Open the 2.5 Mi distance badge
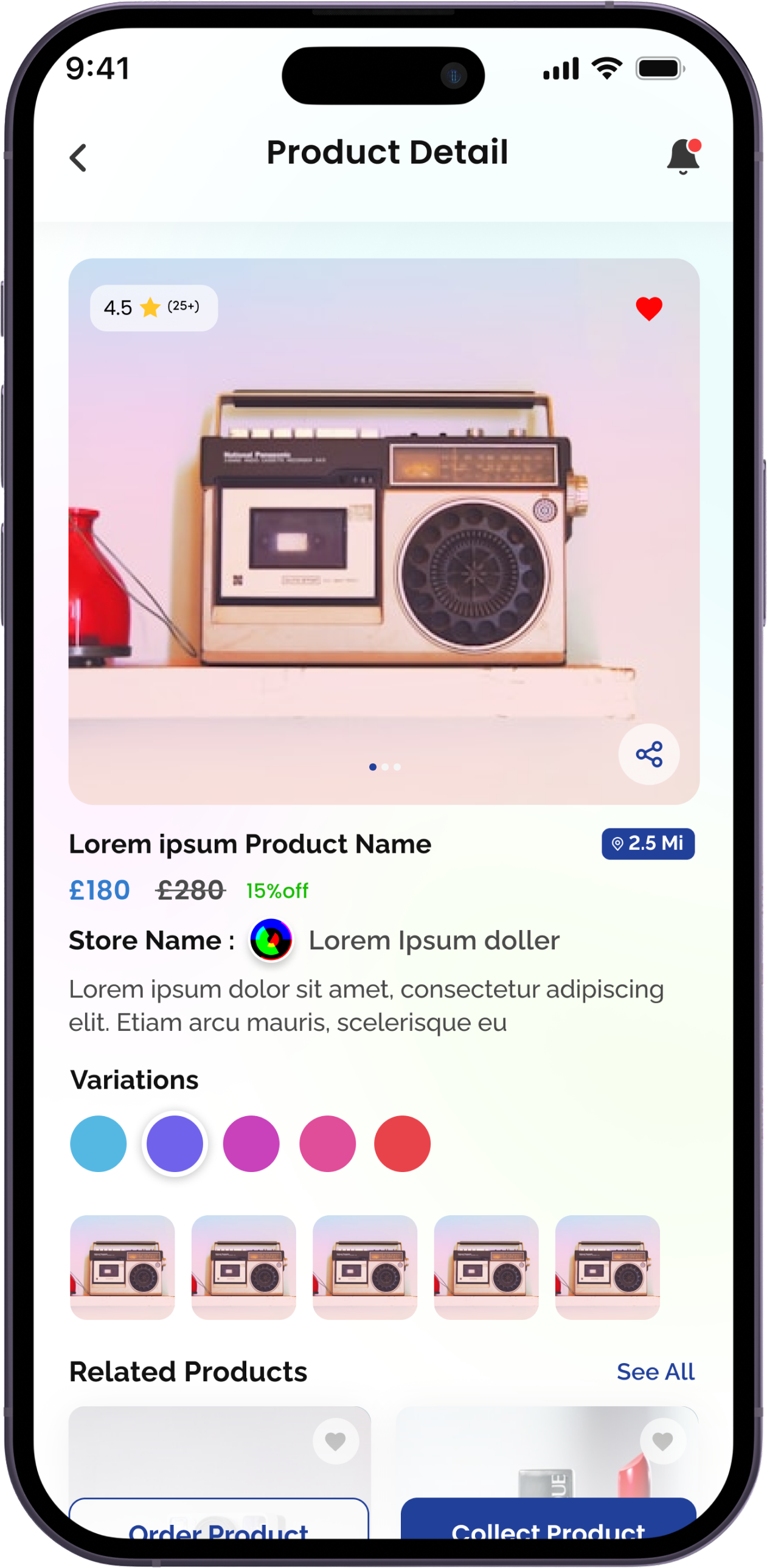This screenshot has width=767, height=1568. 648,844
